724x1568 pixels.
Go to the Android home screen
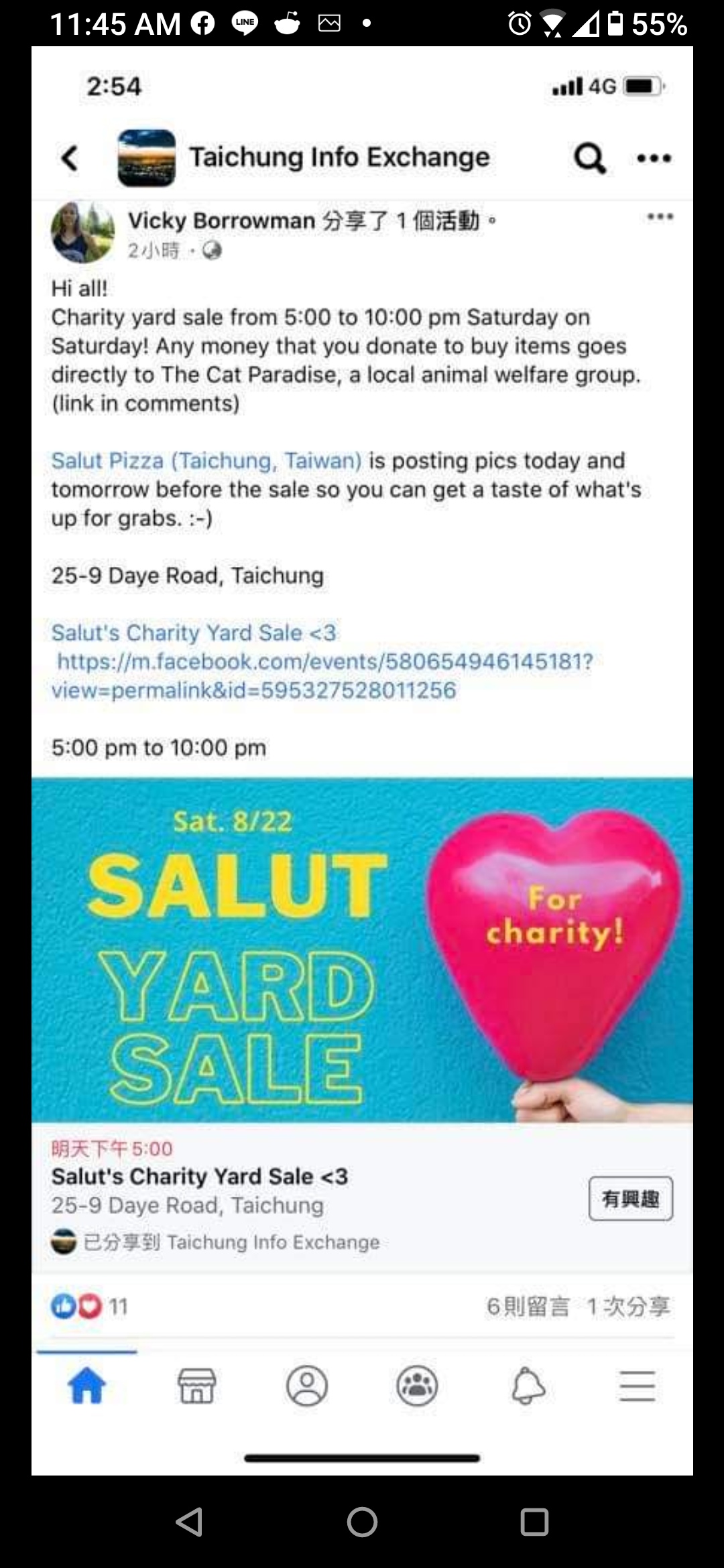(x=362, y=1522)
